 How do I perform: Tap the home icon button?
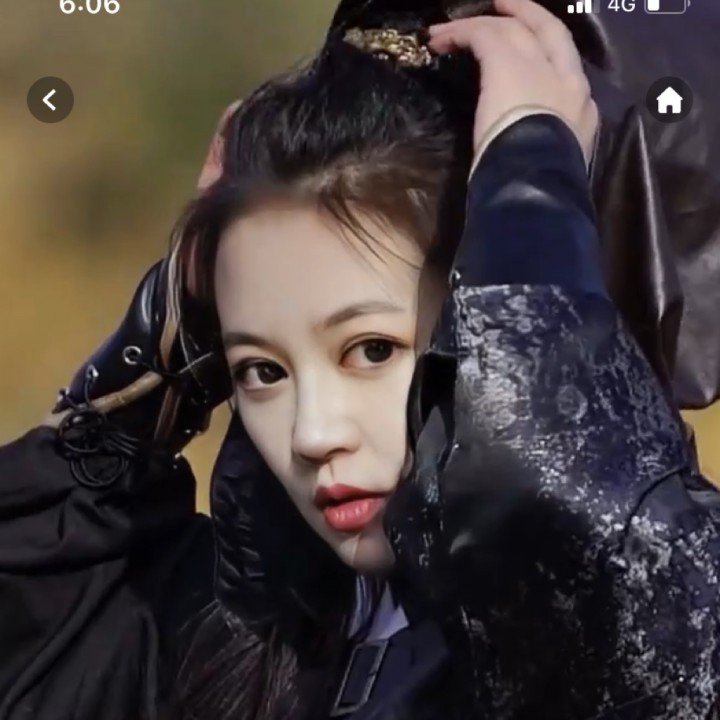coord(669,100)
